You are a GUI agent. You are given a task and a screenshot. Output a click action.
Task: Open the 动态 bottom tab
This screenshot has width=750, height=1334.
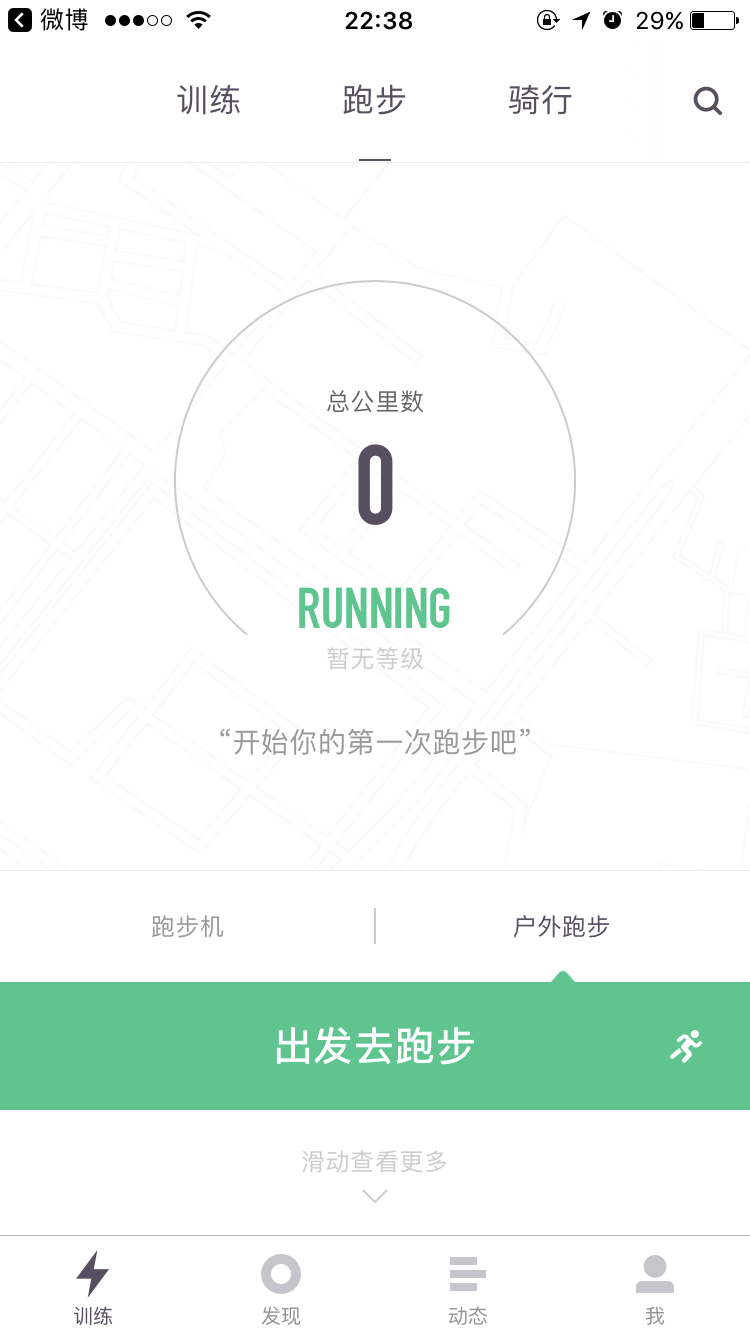pos(468,1288)
